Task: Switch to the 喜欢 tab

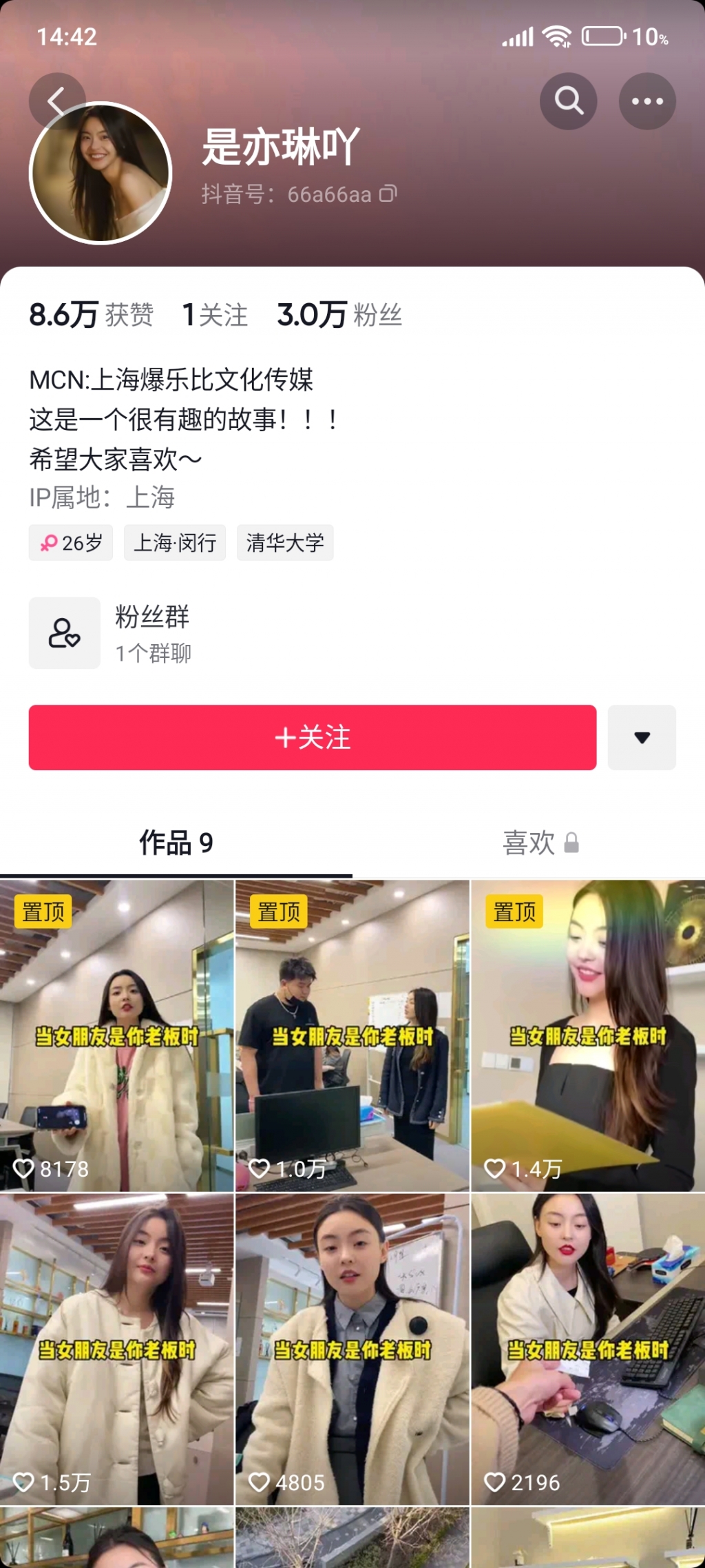Action: pyautogui.click(x=540, y=843)
